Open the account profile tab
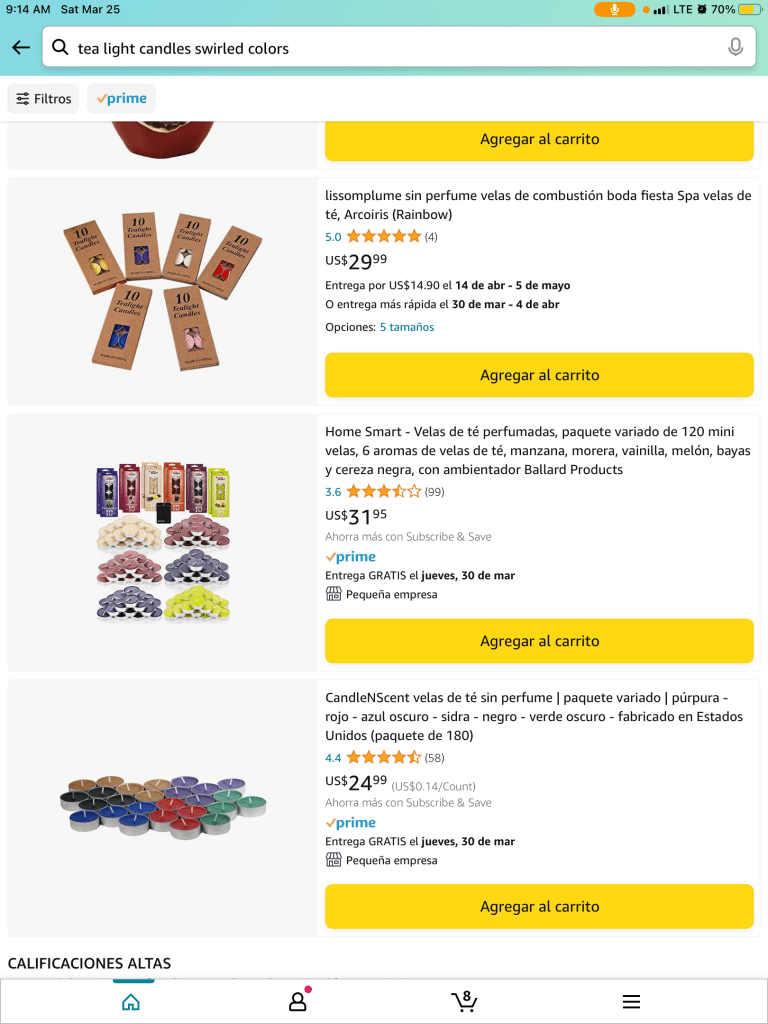 298,1001
